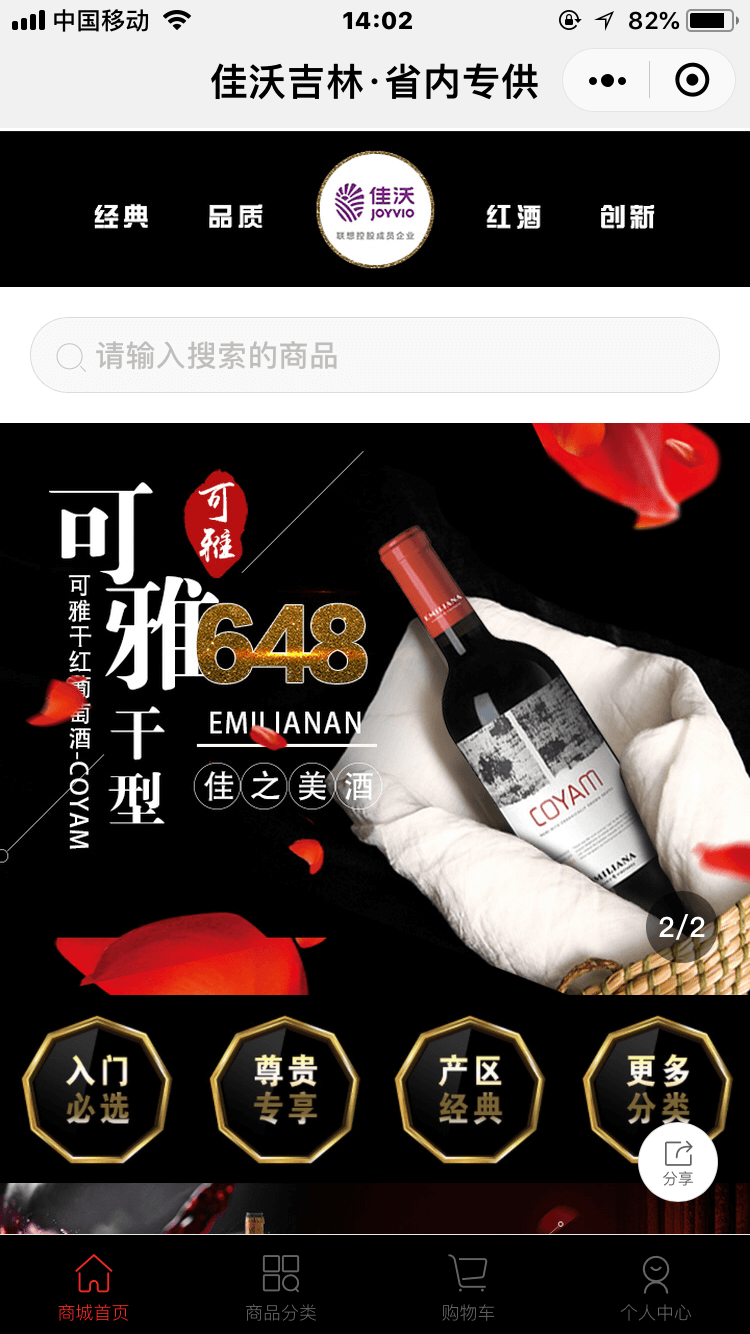
Task: Open the 产区经典 section
Action: click(x=470, y=1089)
